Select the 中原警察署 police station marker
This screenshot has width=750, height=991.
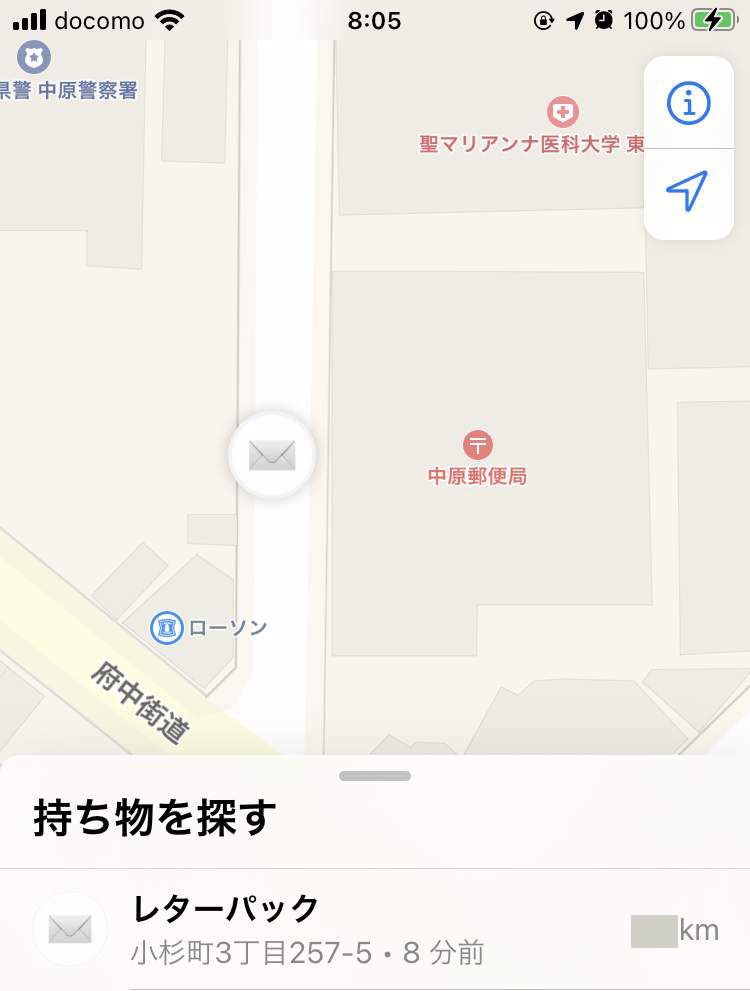(34, 57)
